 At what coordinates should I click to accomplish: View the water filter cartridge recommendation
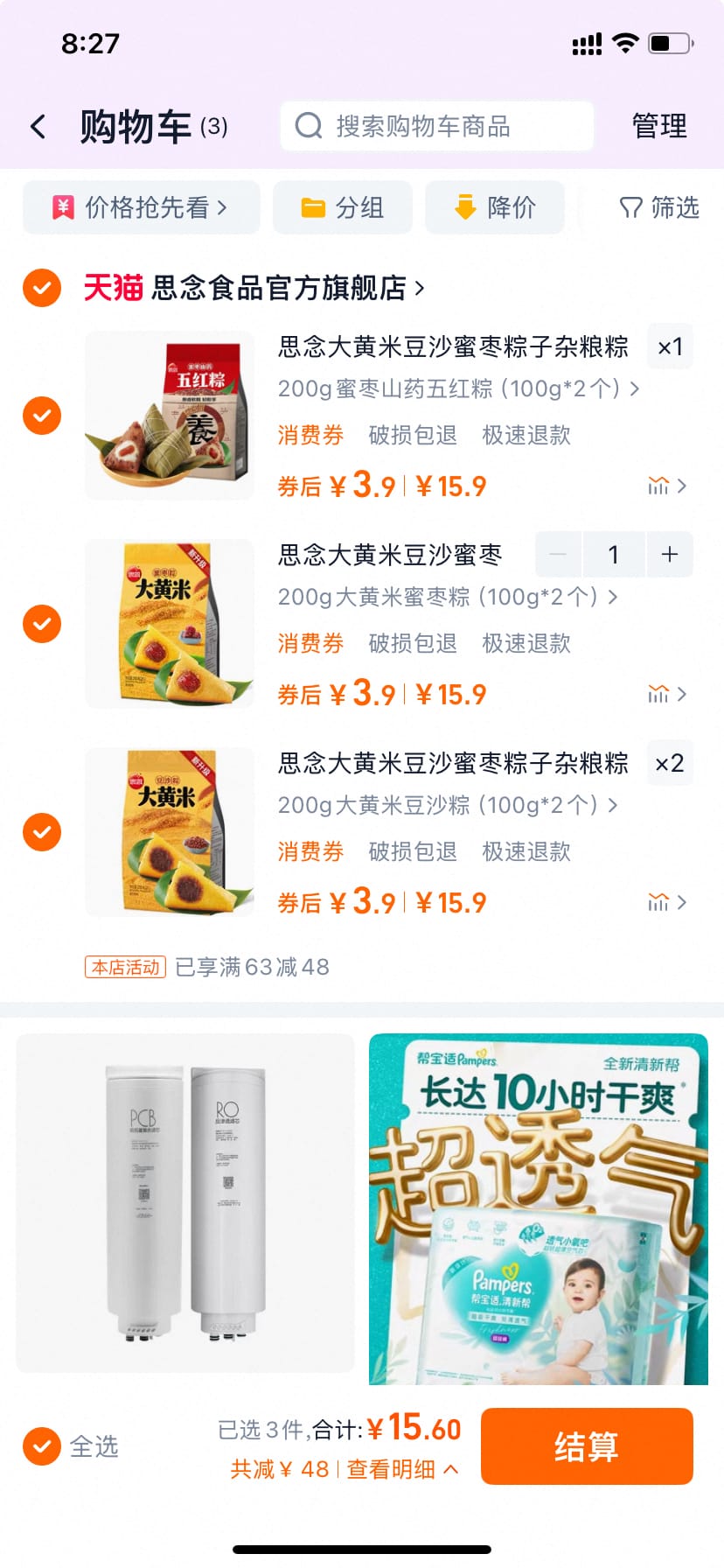pyautogui.click(x=185, y=1203)
